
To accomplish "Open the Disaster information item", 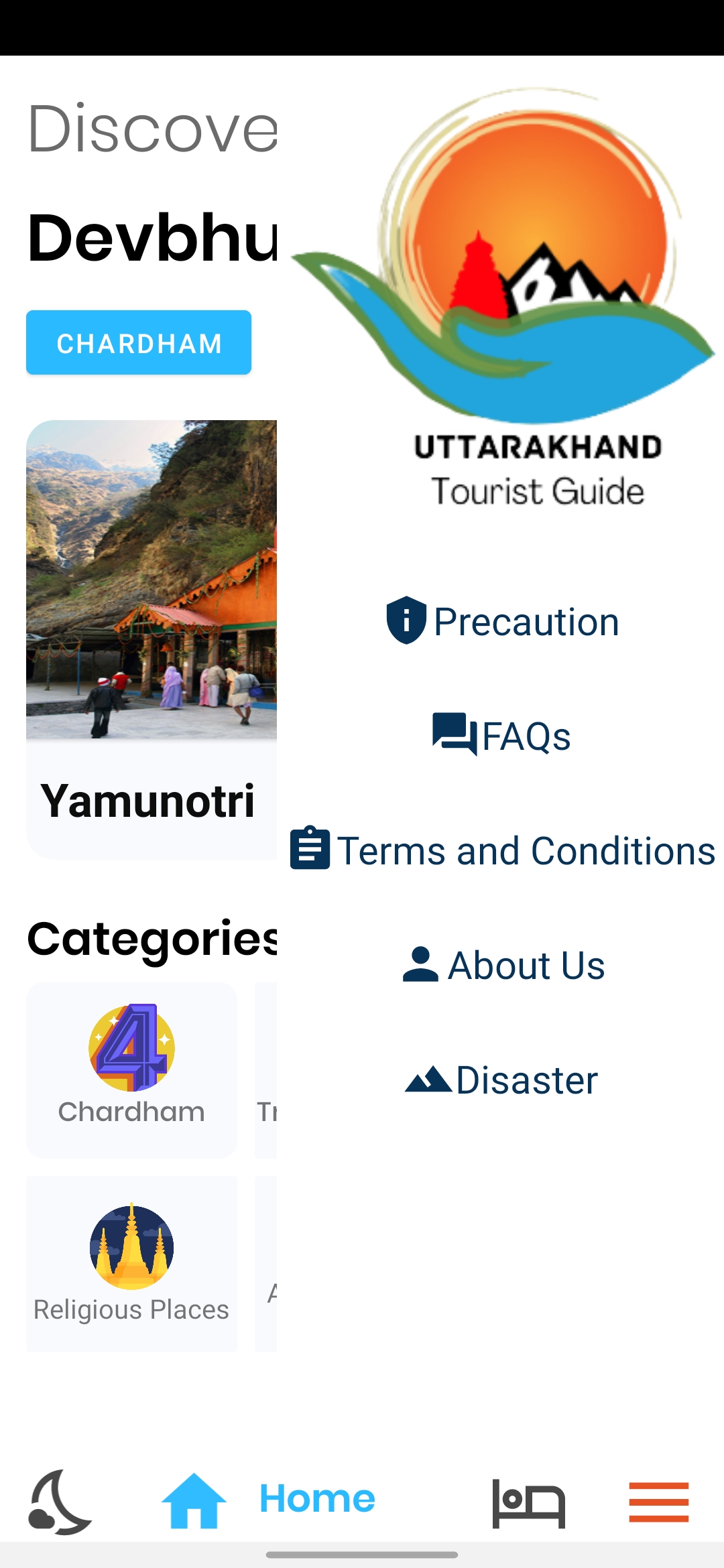I will point(503,1080).
